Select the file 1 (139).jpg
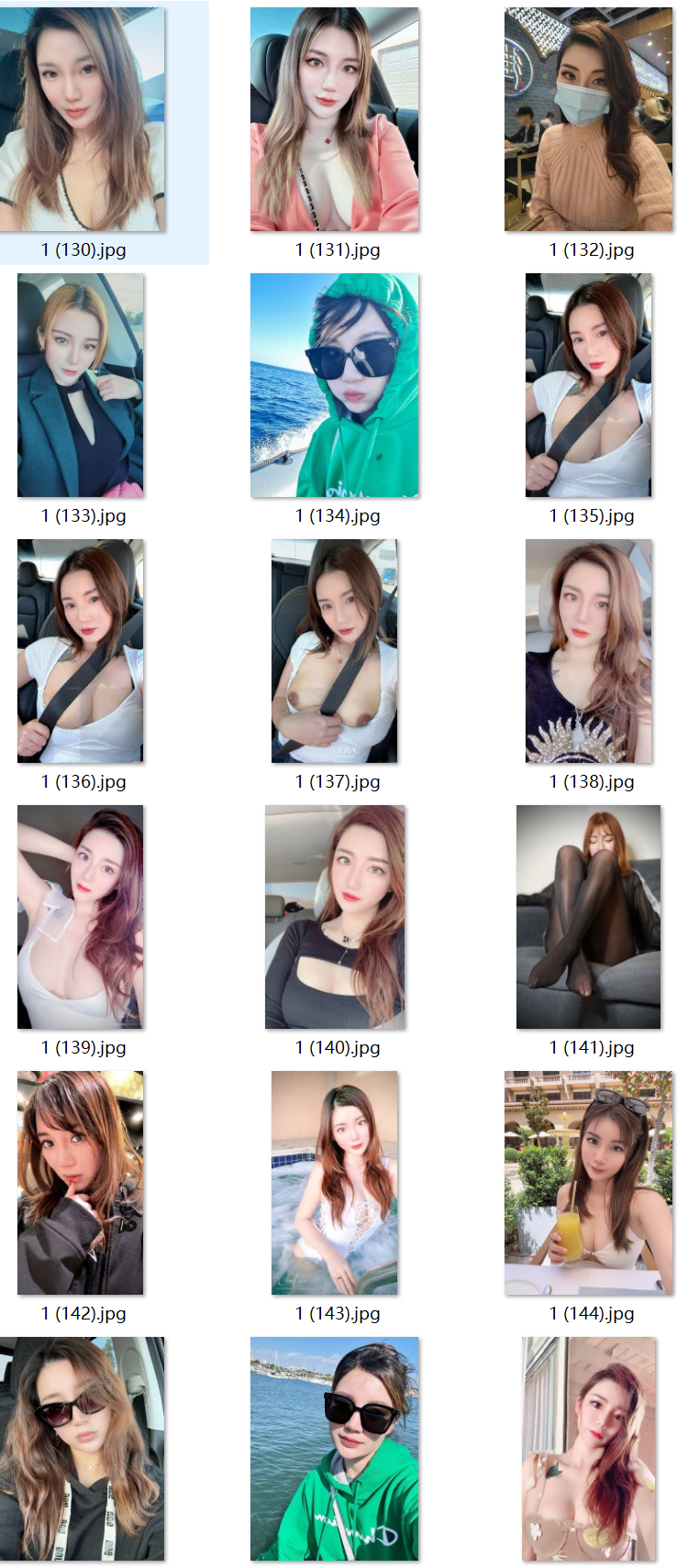This screenshot has height=1568, width=677. point(81,917)
